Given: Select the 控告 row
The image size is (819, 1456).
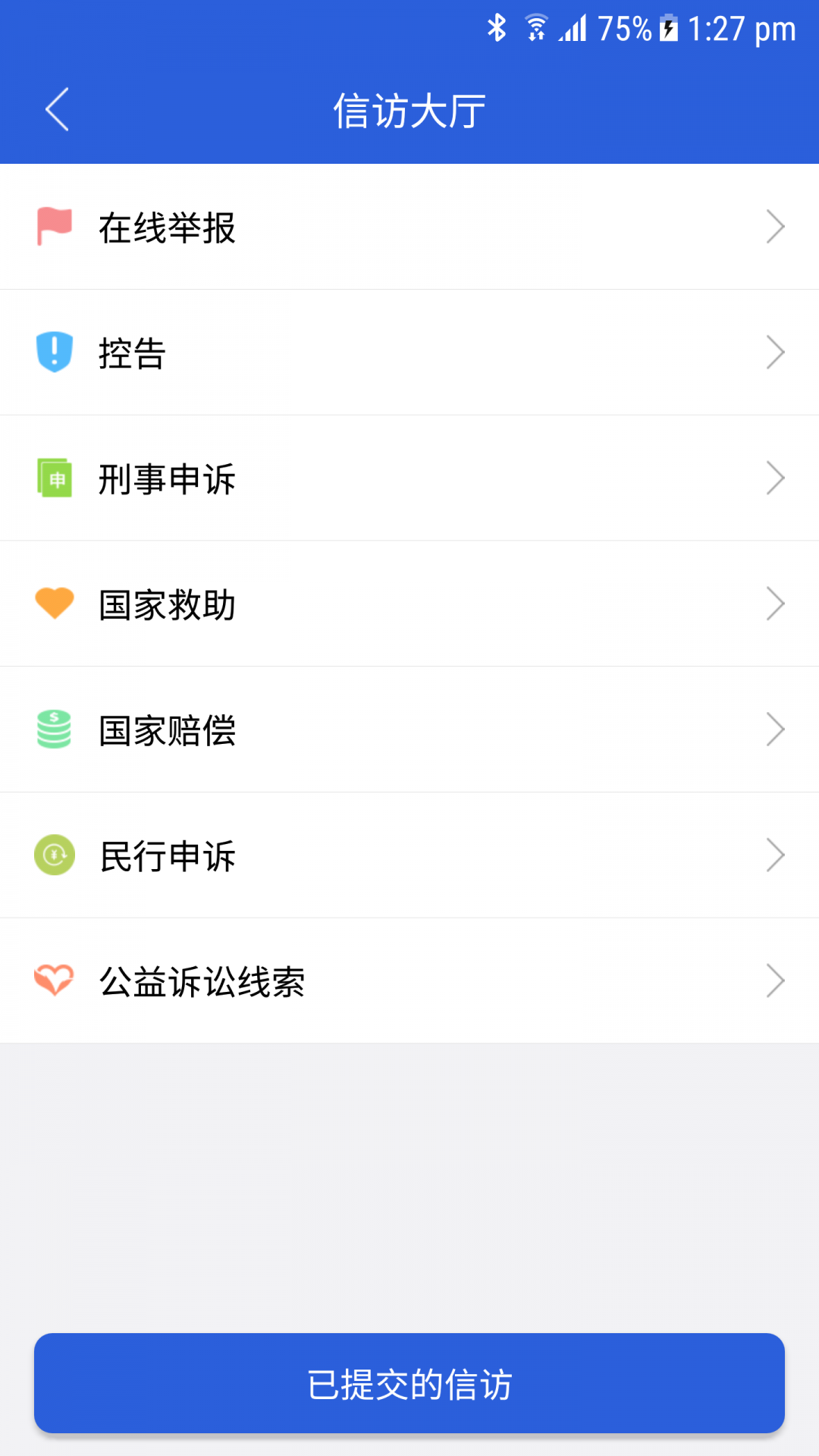Looking at the screenshot, I should (409, 353).
